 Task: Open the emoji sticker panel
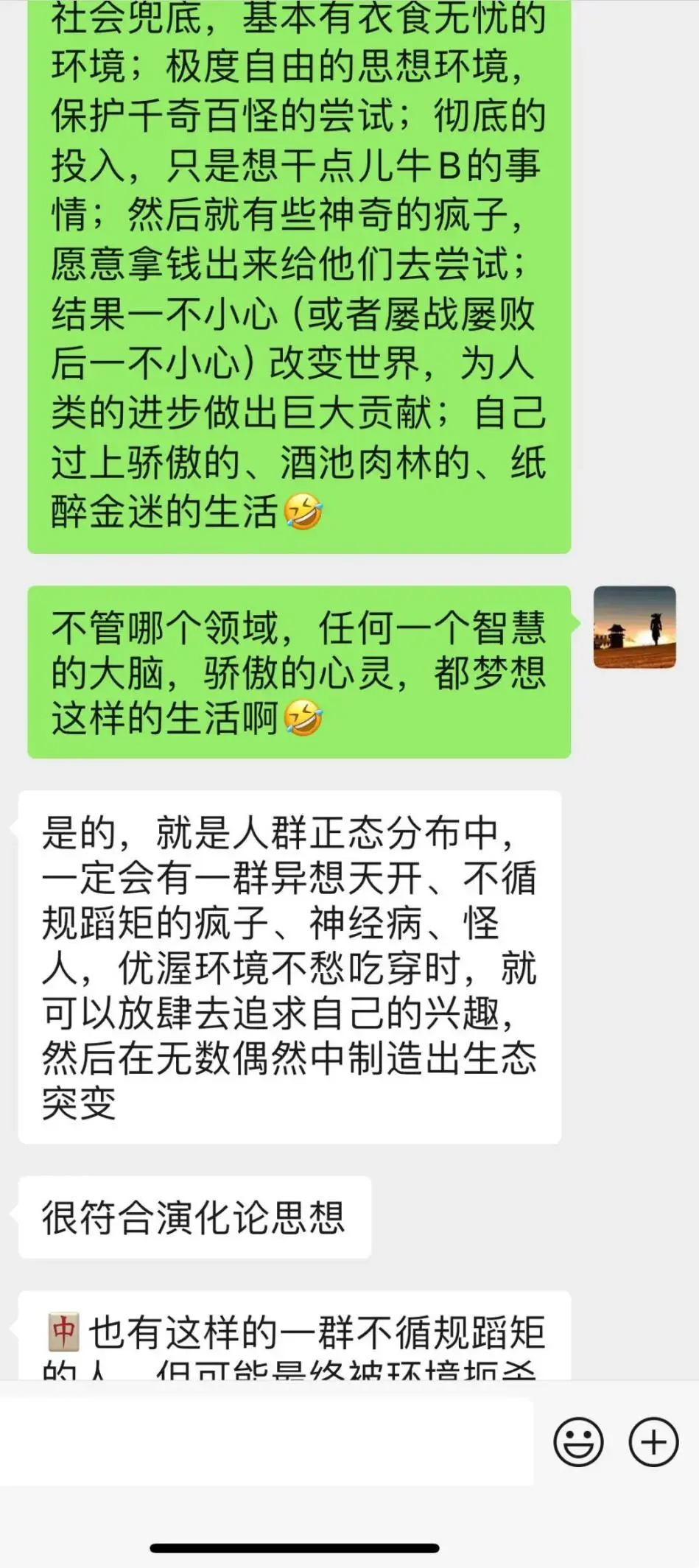coord(578,1441)
